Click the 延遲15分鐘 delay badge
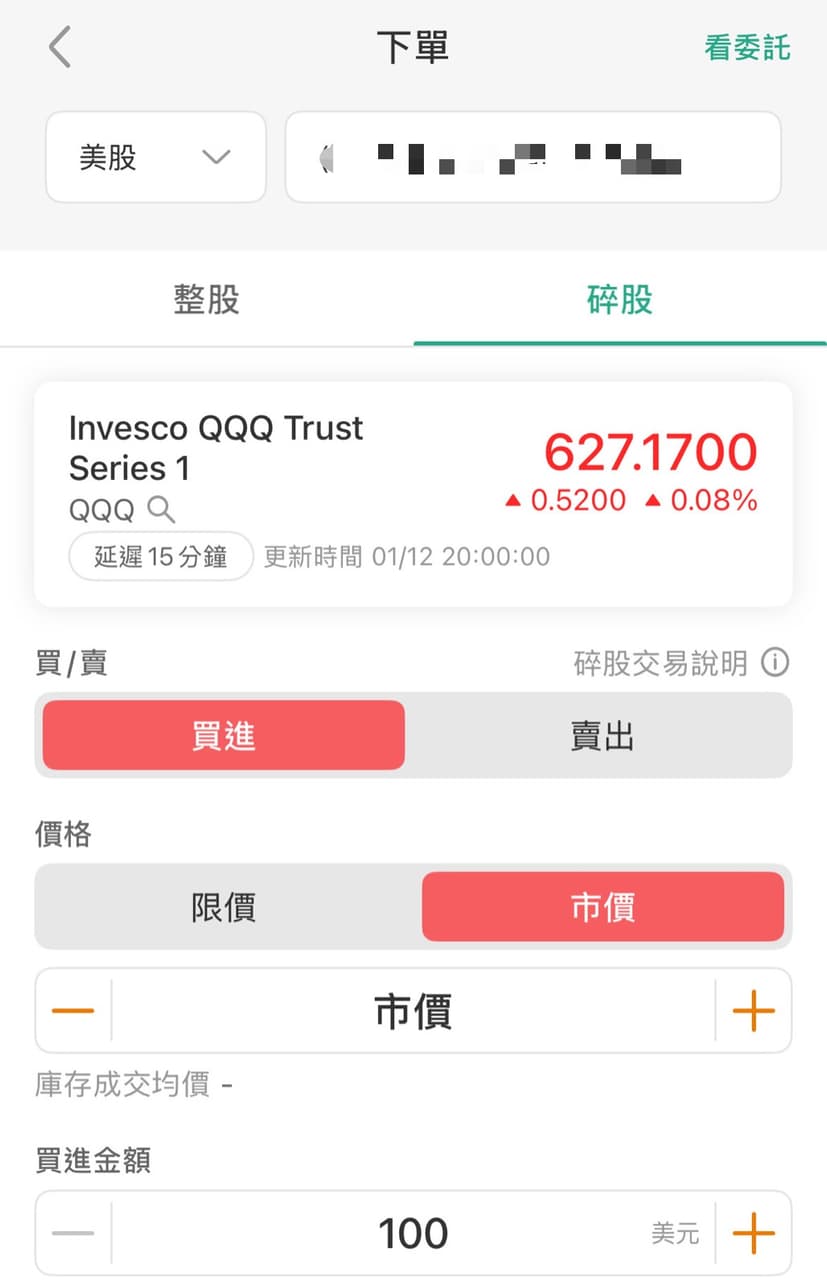This screenshot has width=827, height=1280. (x=160, y=557)
